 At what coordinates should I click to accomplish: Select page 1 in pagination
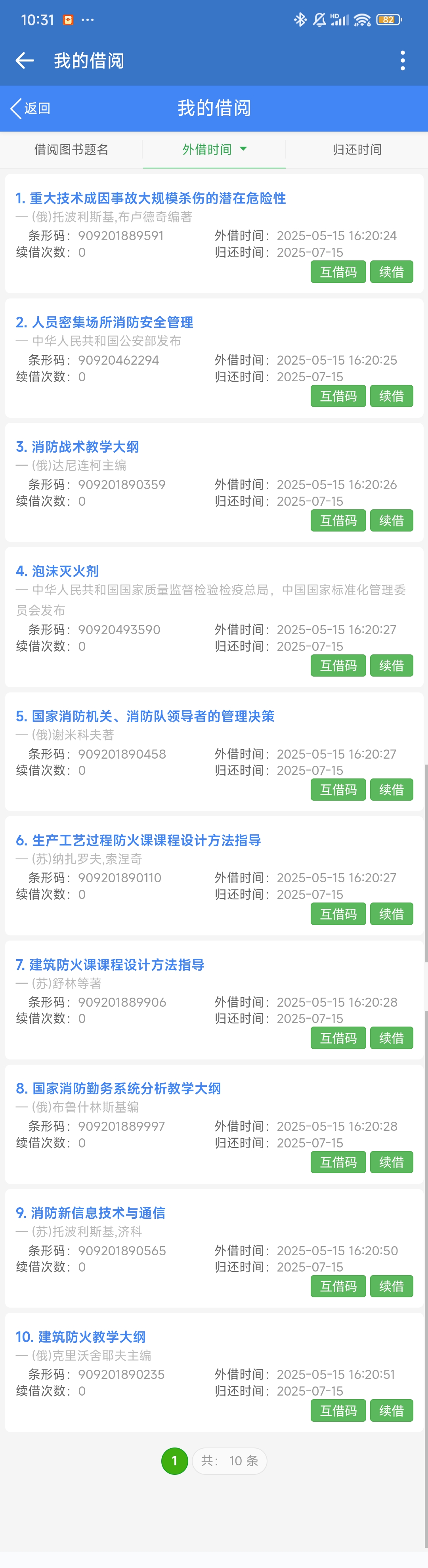point(174,1461)
